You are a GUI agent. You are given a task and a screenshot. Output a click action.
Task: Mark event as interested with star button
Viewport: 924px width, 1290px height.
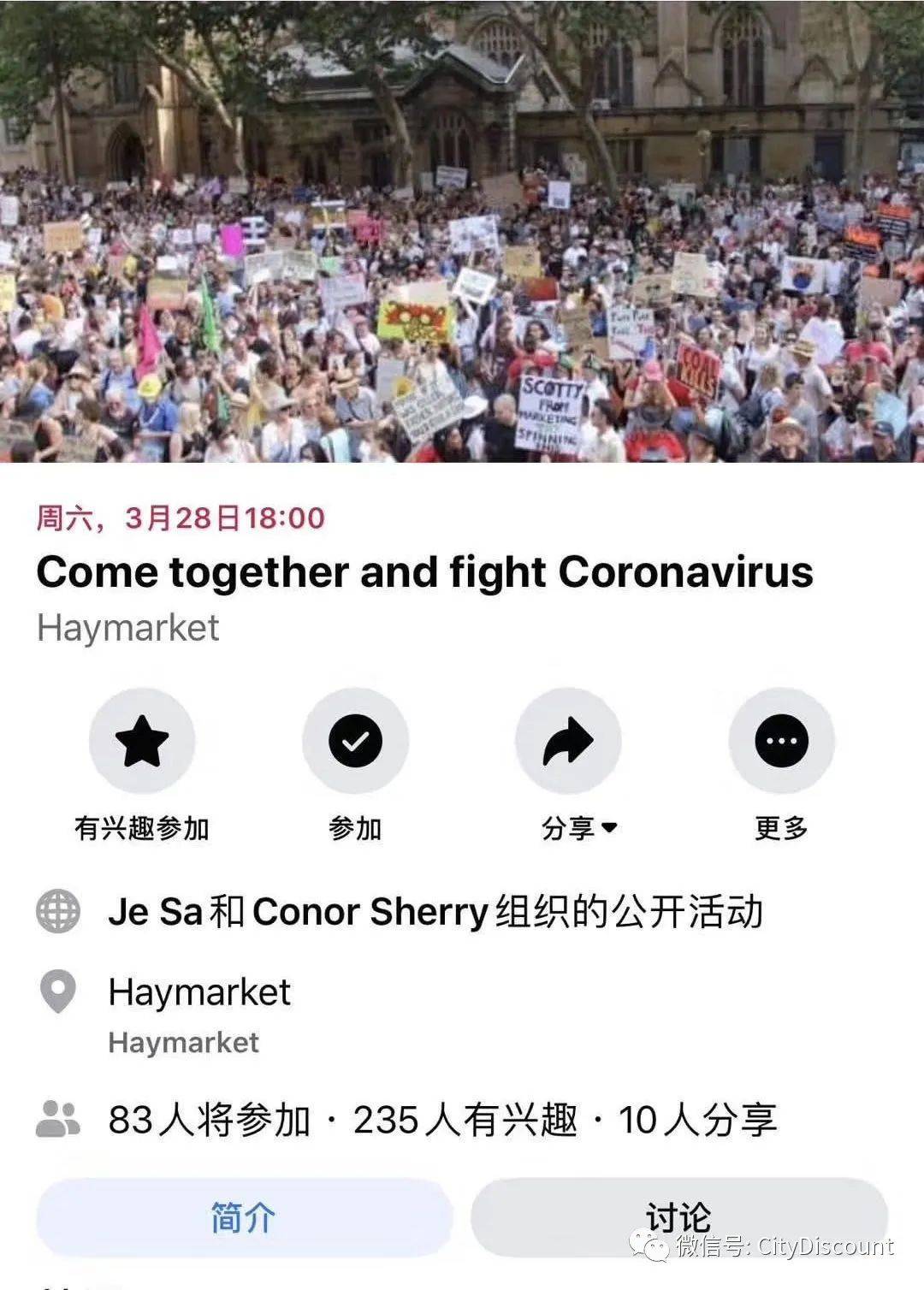(142, 741)
